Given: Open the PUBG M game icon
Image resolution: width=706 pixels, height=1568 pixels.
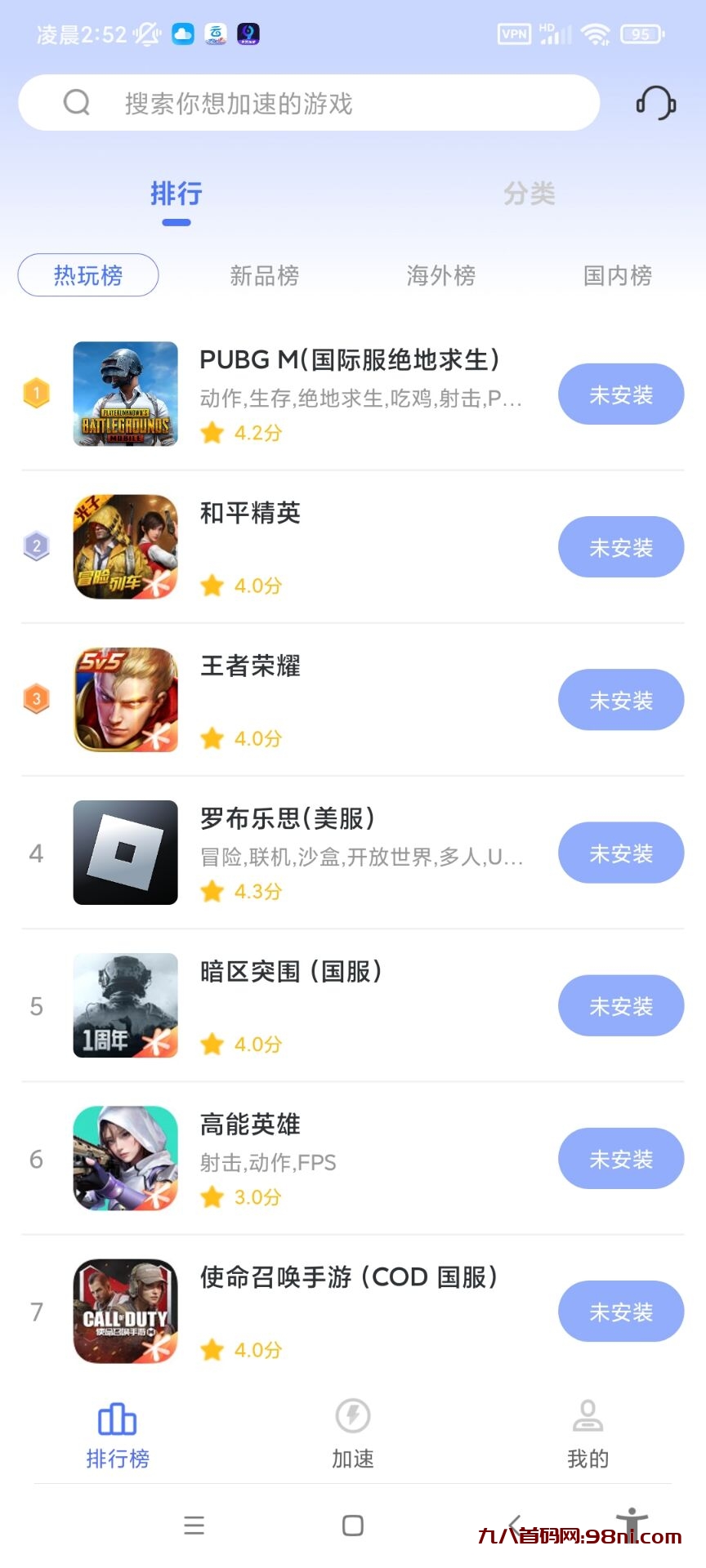Looking at the screenshot, I should [125, 394].
